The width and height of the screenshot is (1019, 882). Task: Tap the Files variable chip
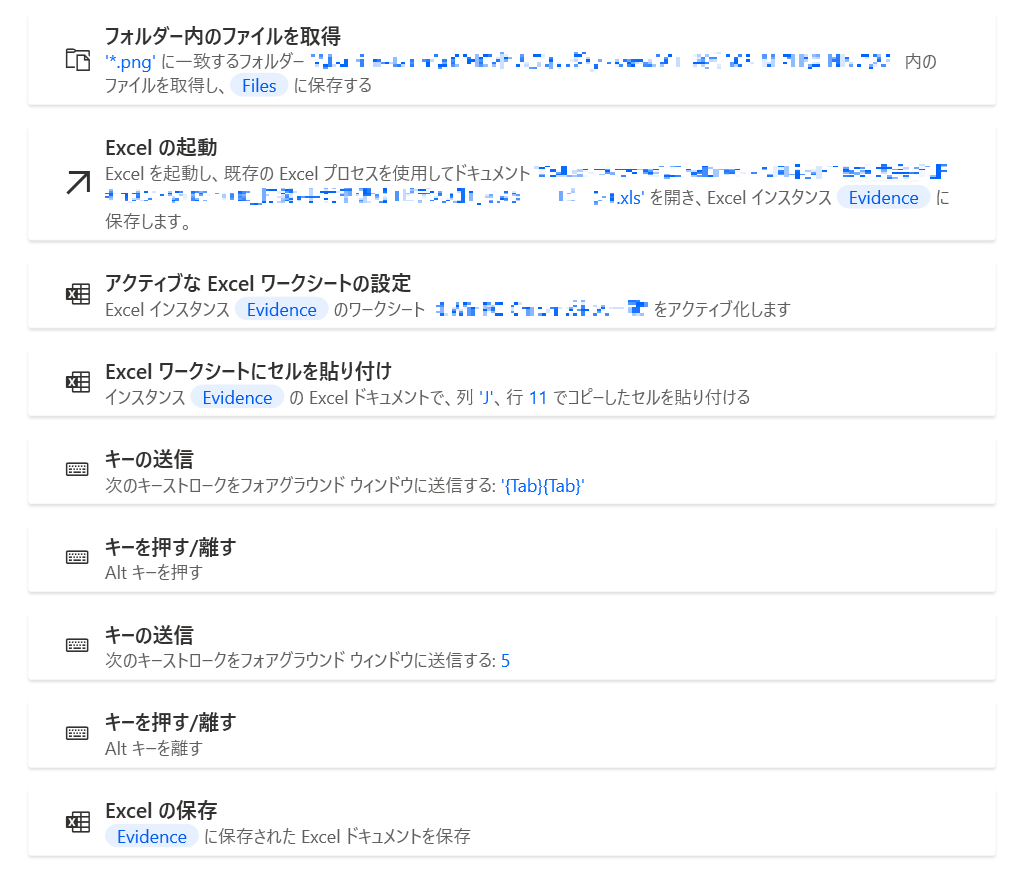click(259, 85)
